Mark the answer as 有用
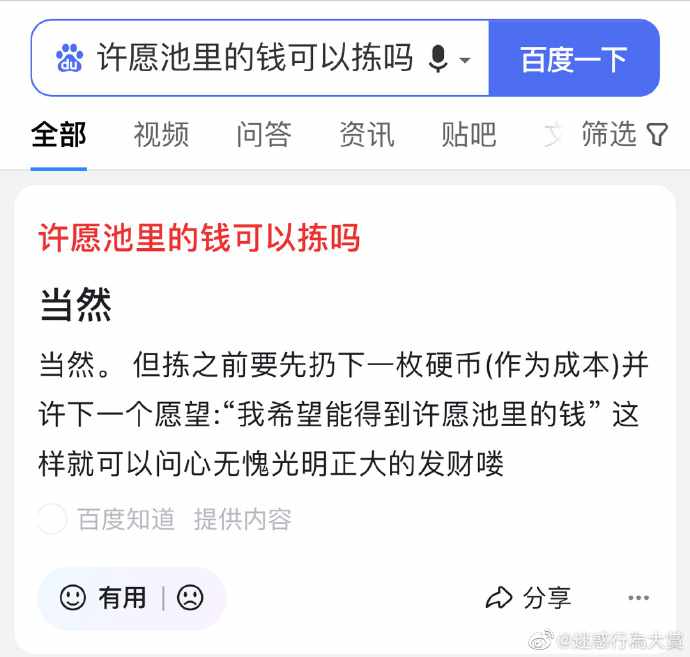The image size is (690, 657). coord(104,598)
